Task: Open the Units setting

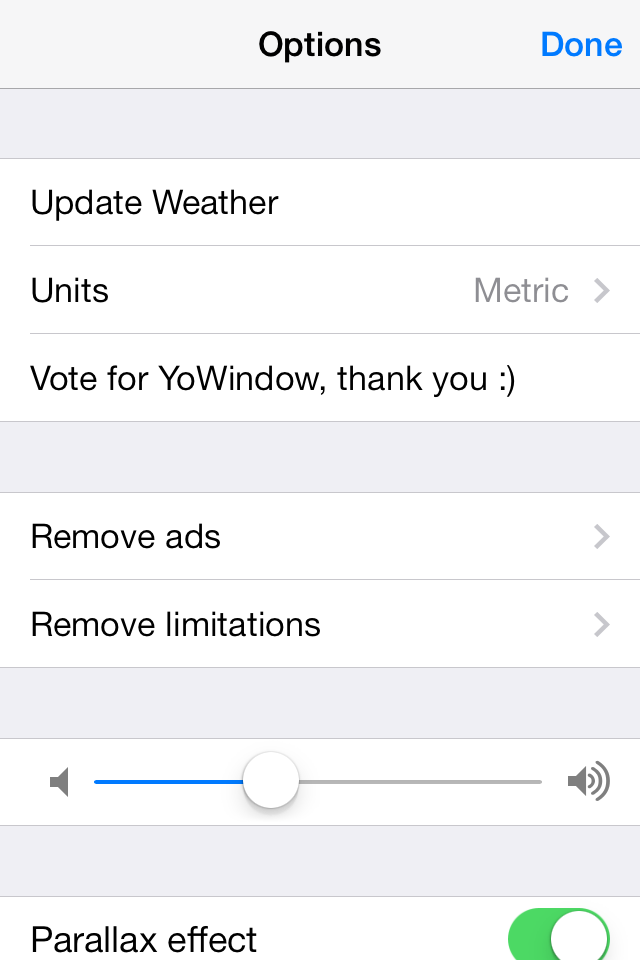Action: (x=320, y=291)
